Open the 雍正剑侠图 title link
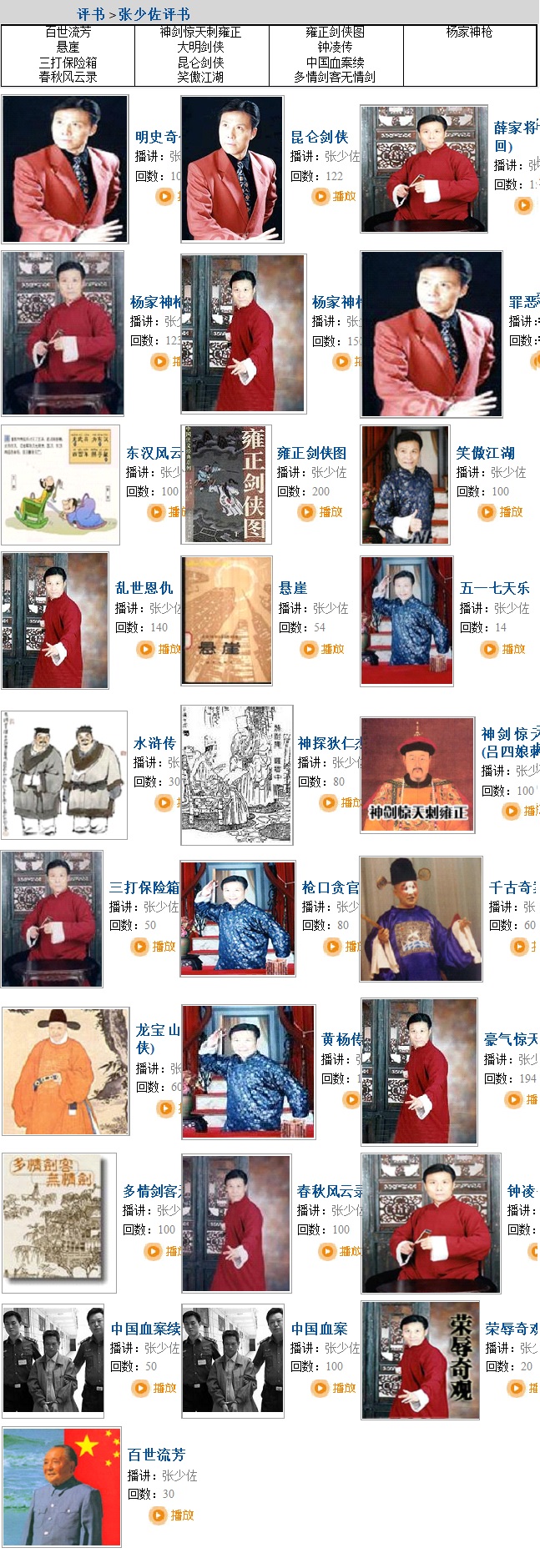540x1568 pixels. point(311,453)
